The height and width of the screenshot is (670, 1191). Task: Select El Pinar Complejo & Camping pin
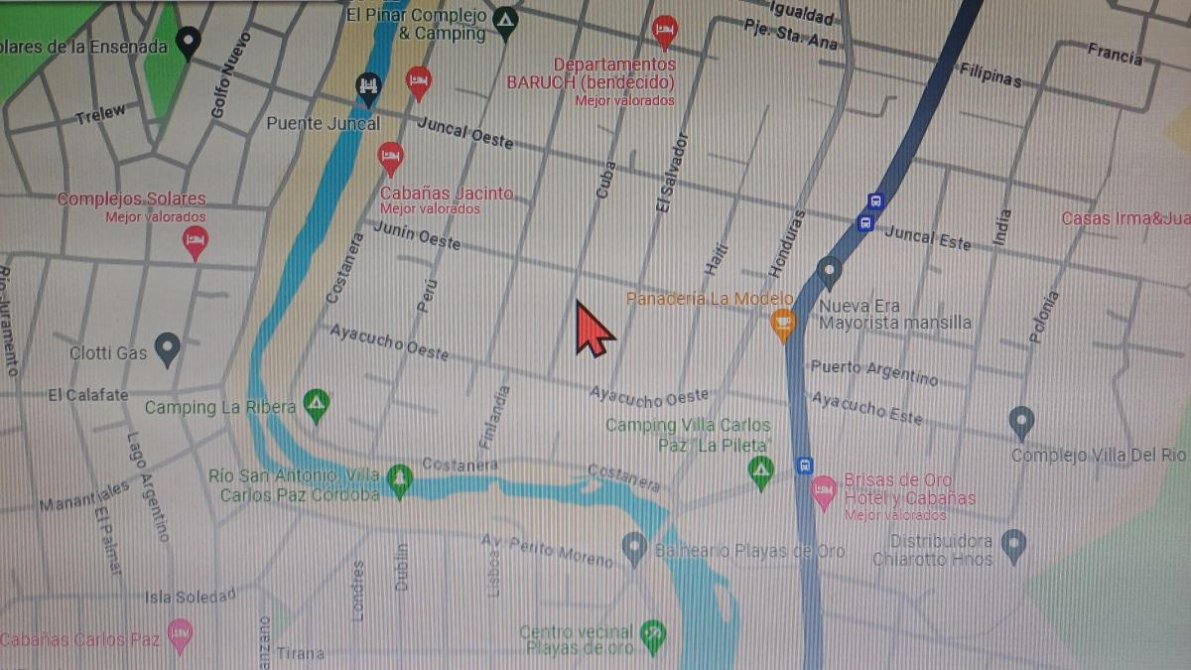tap(507, 20)
